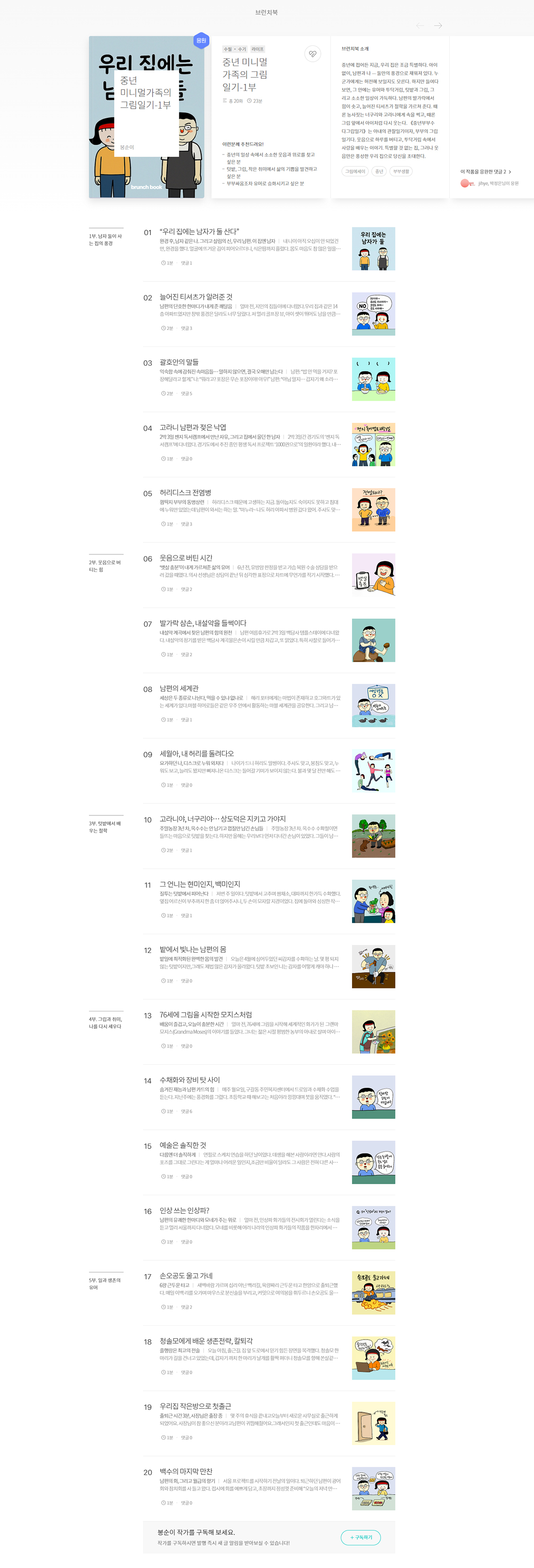View episode 06 '웃음으로 버틴 시간'
Image resolution: width=534 pixels, height=1568 pixels.
pos(186,558)
